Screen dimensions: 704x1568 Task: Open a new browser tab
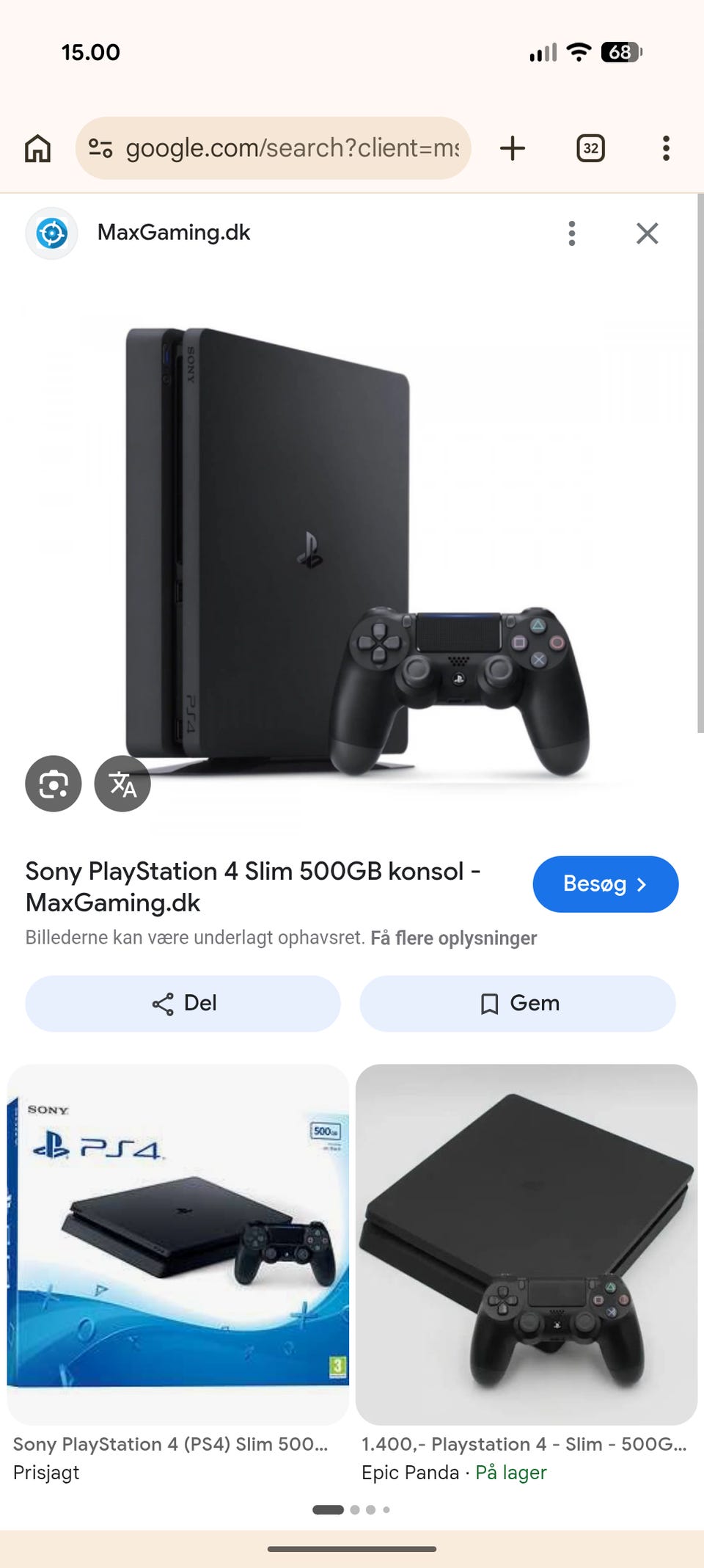513,148
